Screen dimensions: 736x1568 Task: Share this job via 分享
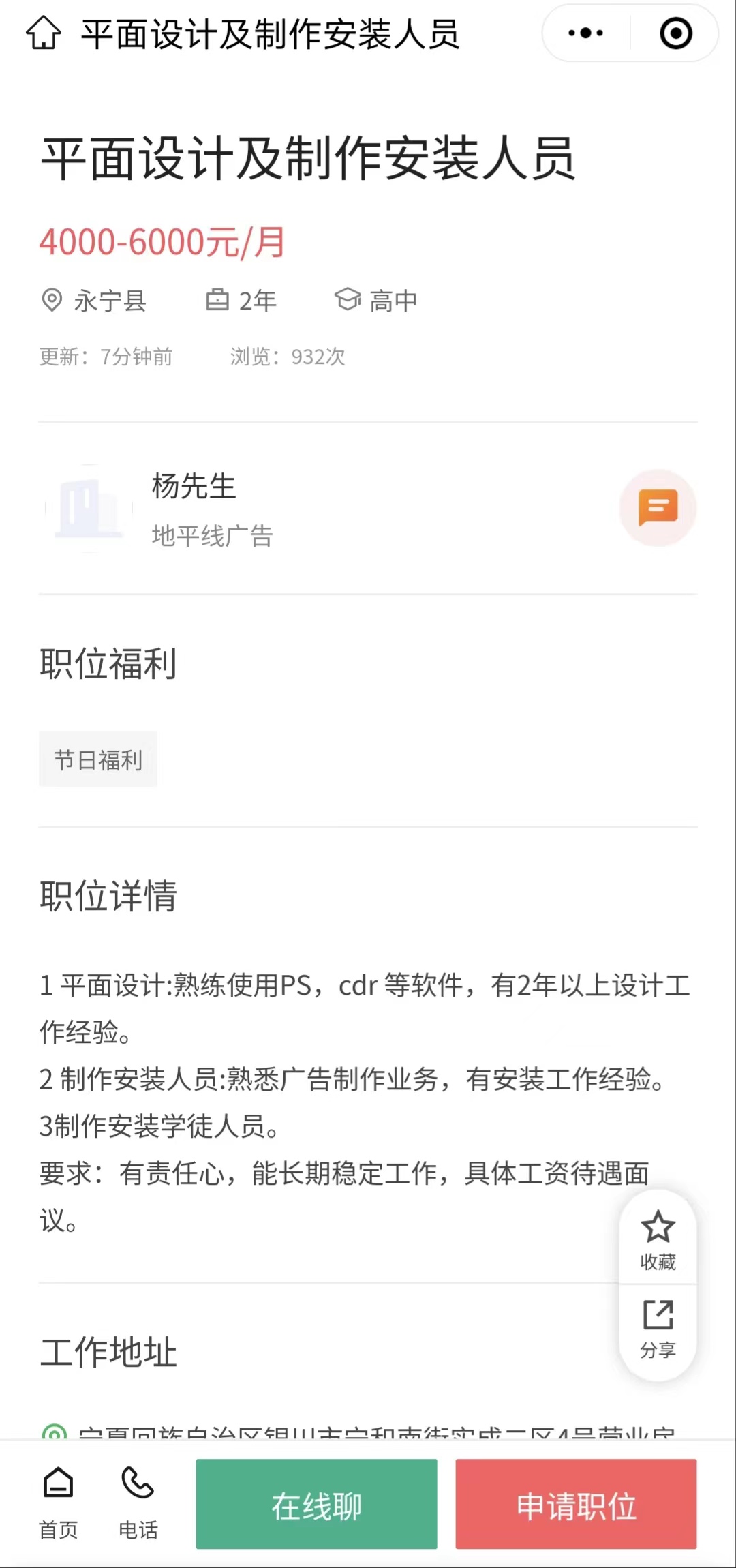(658, 1328)
